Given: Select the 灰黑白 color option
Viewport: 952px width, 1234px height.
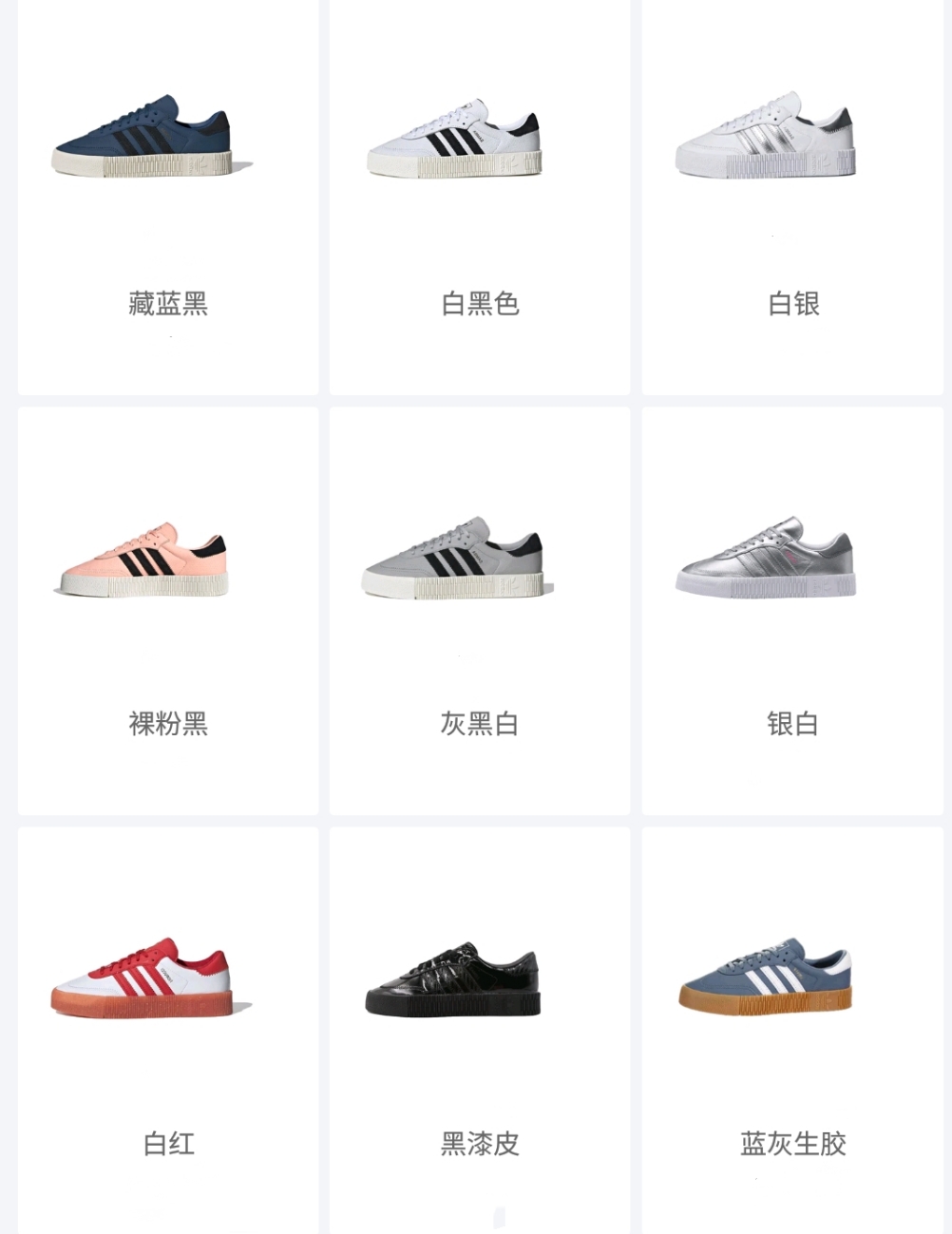Looking at the screenshot, I should tap(480, 610).
